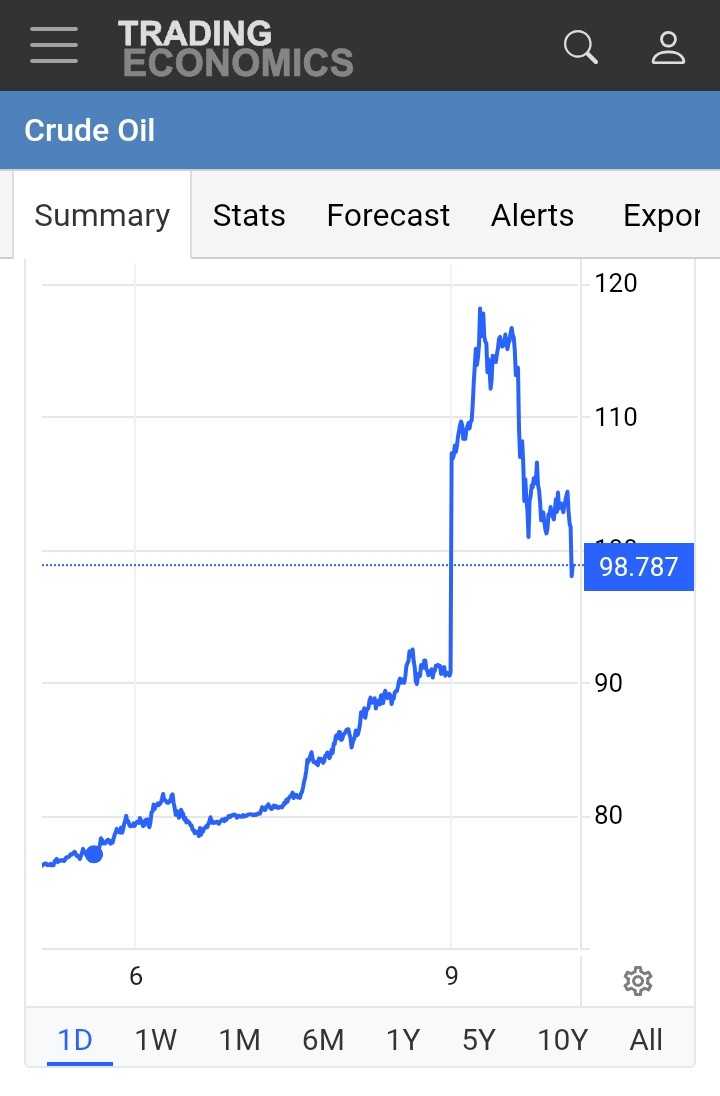Open chart settings gear
Viewport: 720px width, 1096px height.
pyautogui.click(x=637, y=981)
